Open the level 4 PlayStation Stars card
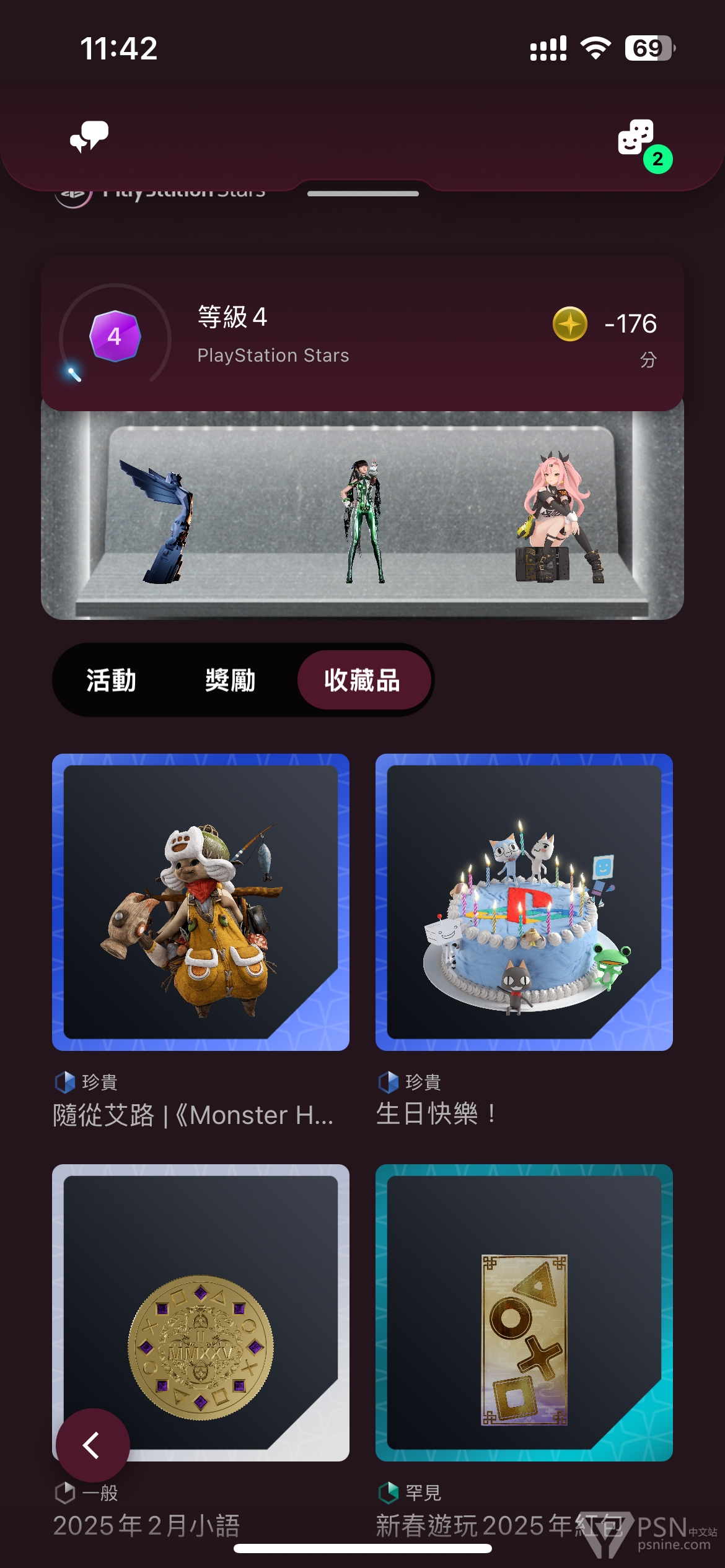Screen dimensions: 725x1568 [362, 334]
